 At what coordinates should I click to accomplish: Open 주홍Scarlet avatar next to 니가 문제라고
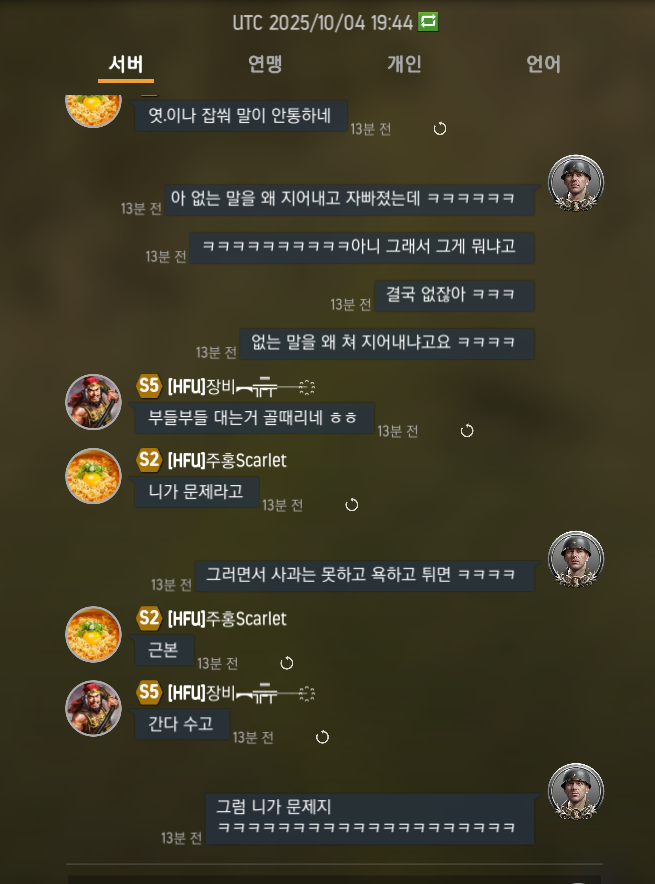point(93,476)
